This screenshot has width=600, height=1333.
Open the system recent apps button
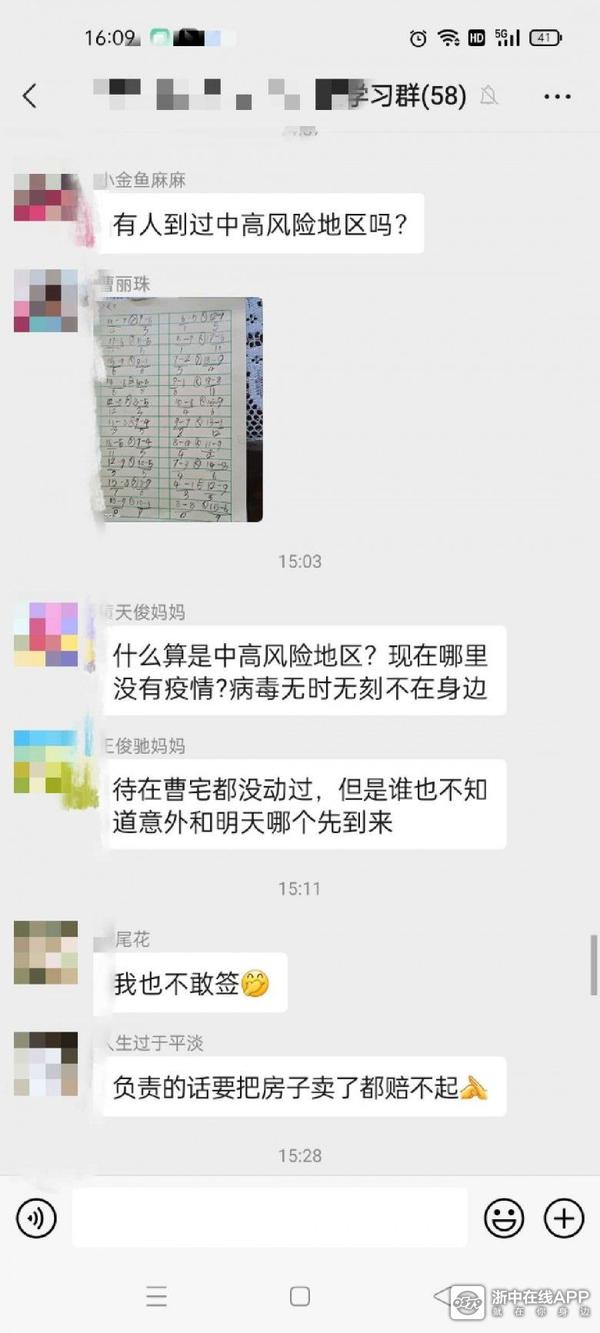157,1297
